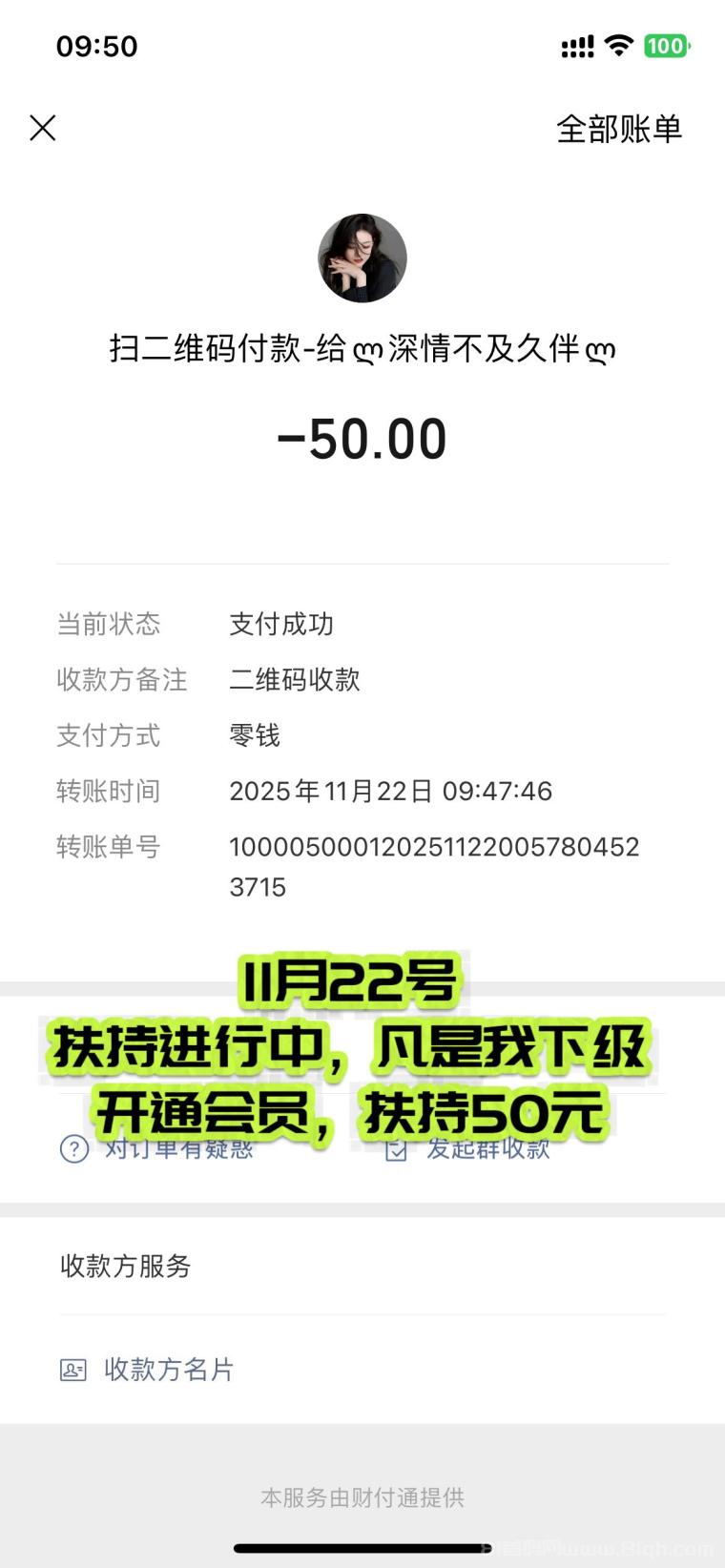Tap 本服务由财付通提供 at the bottom

362,1498
